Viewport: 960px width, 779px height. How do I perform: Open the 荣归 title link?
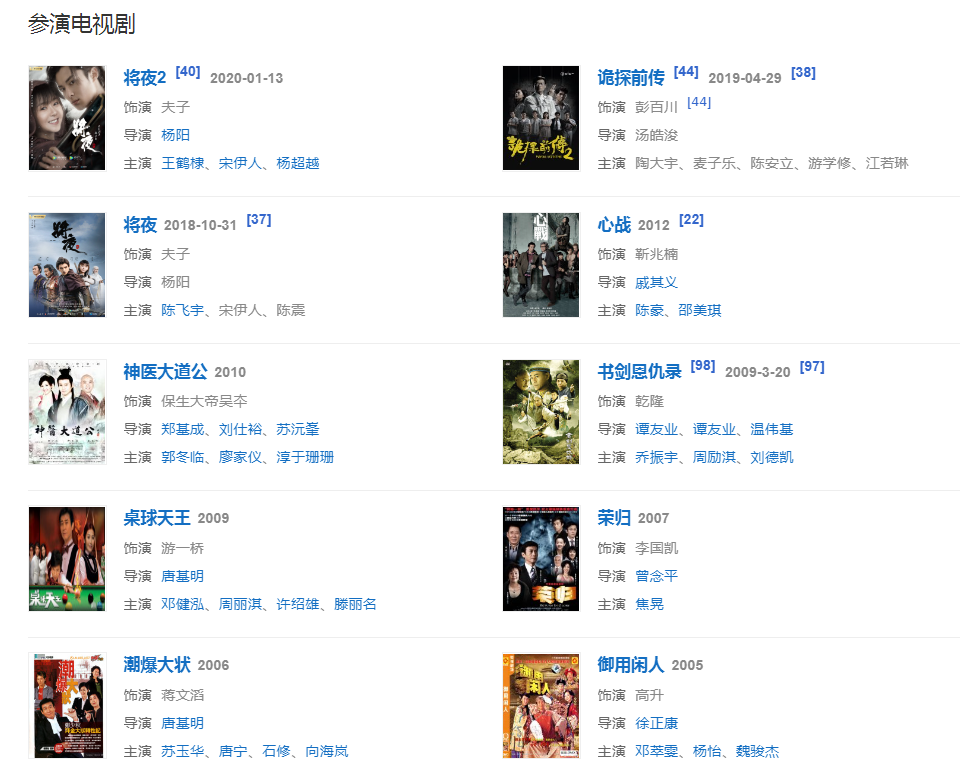pos(614,518)
